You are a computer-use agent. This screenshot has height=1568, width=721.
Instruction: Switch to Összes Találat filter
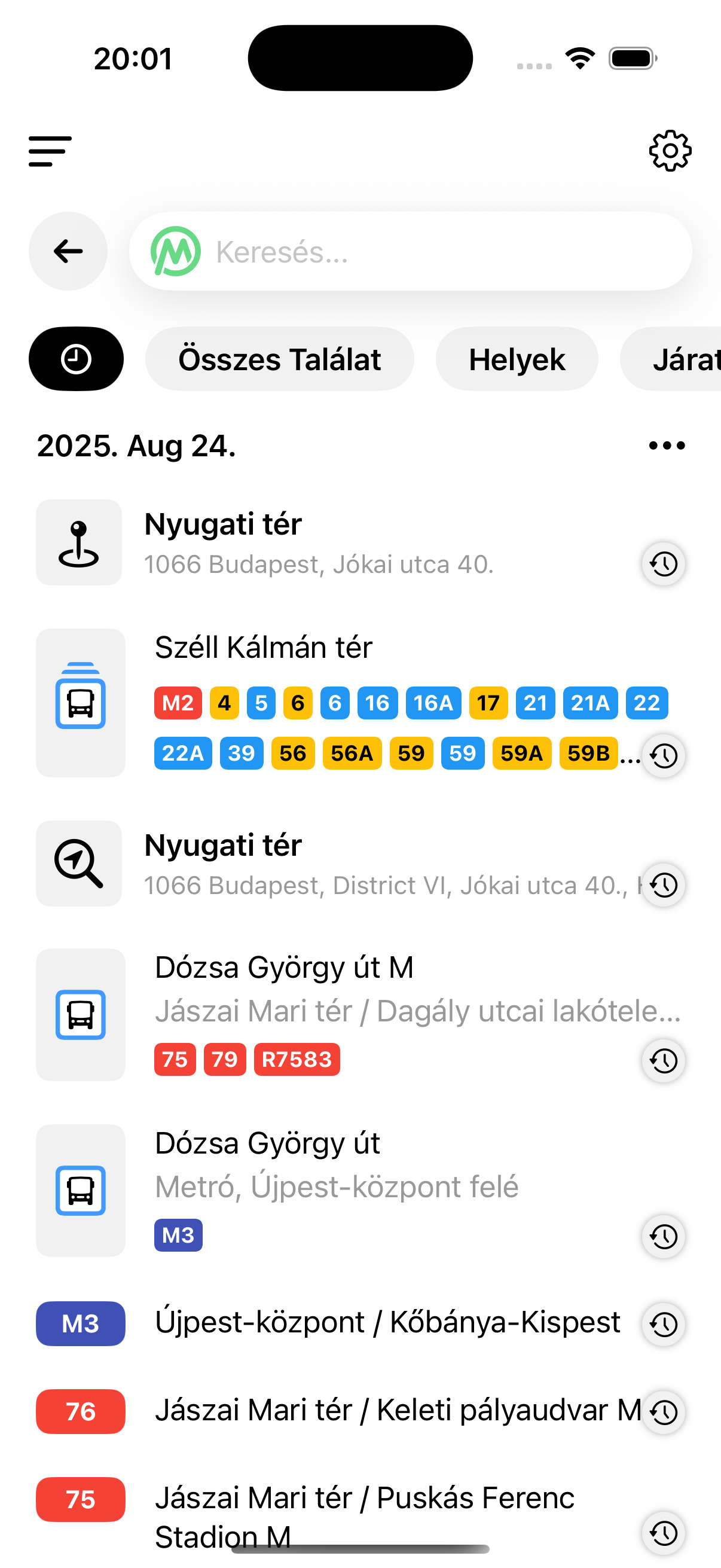(279, 359)
